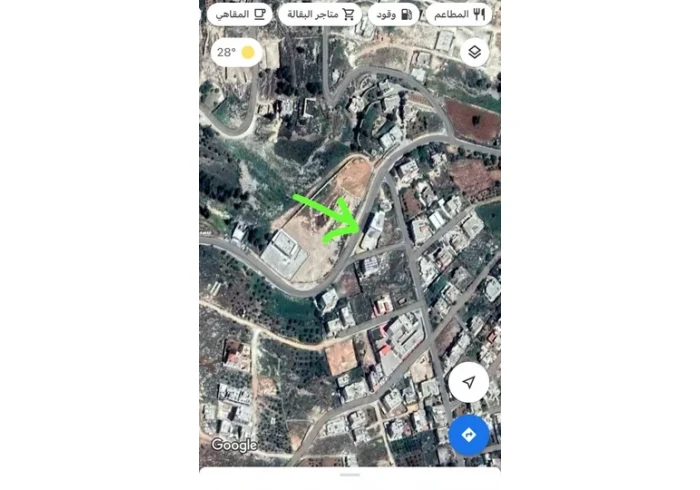700x490 pixels.
Task: Choose the المقاهي cafes chip
Action: 240,15
